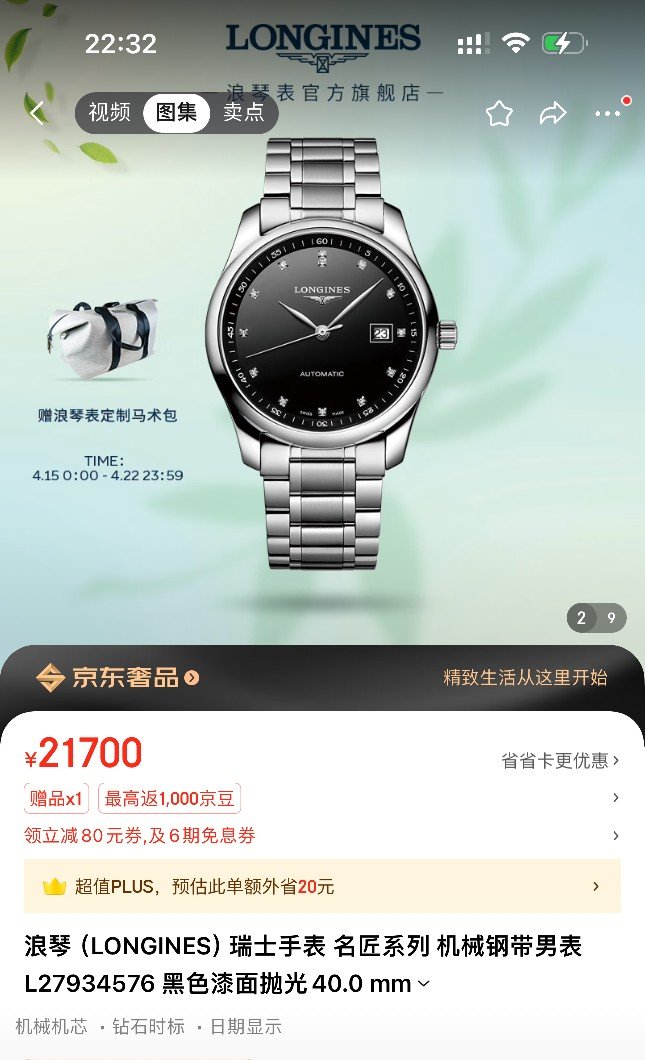645x1060 pixels.
Task: Open 领立减80元券 coupon row
Action: [140, 835]
